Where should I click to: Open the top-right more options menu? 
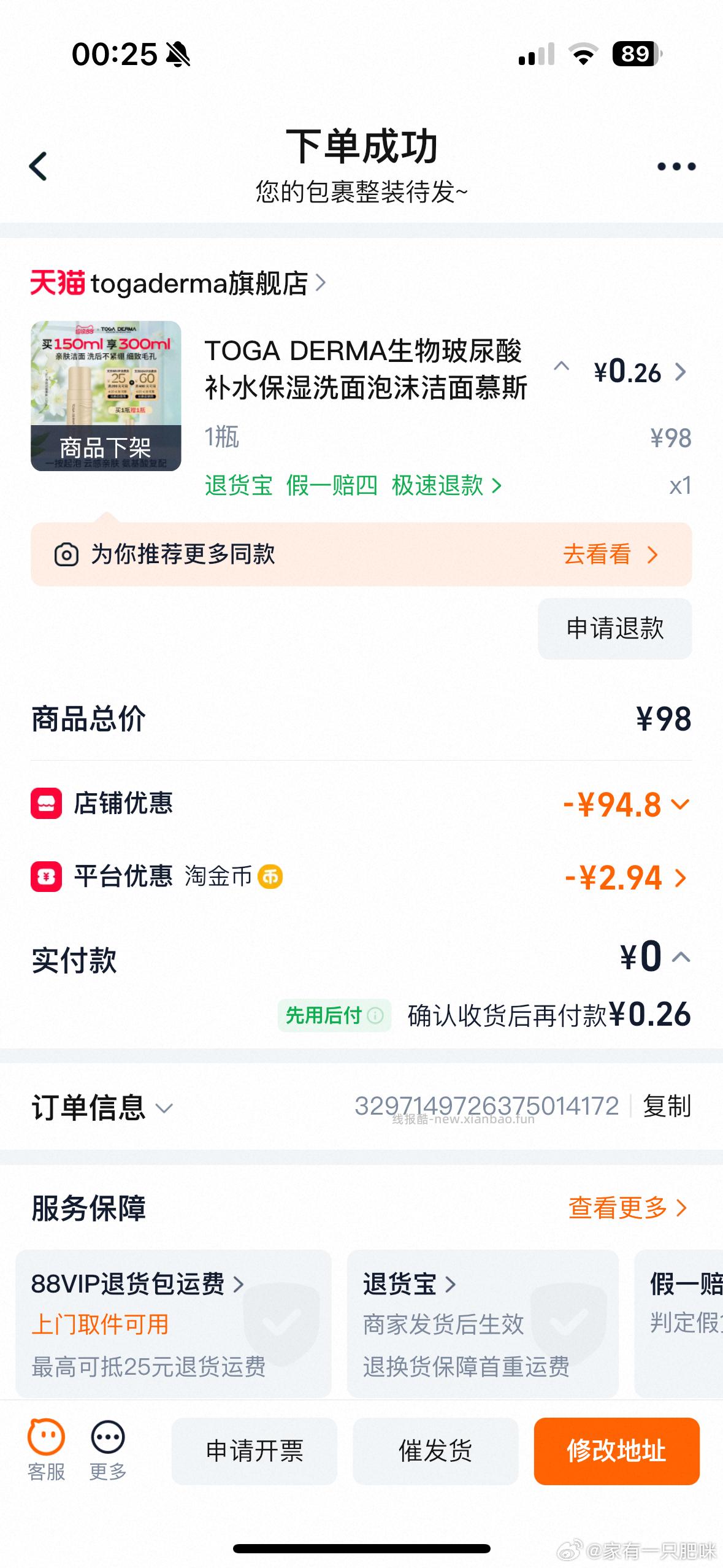pos(675,166)
